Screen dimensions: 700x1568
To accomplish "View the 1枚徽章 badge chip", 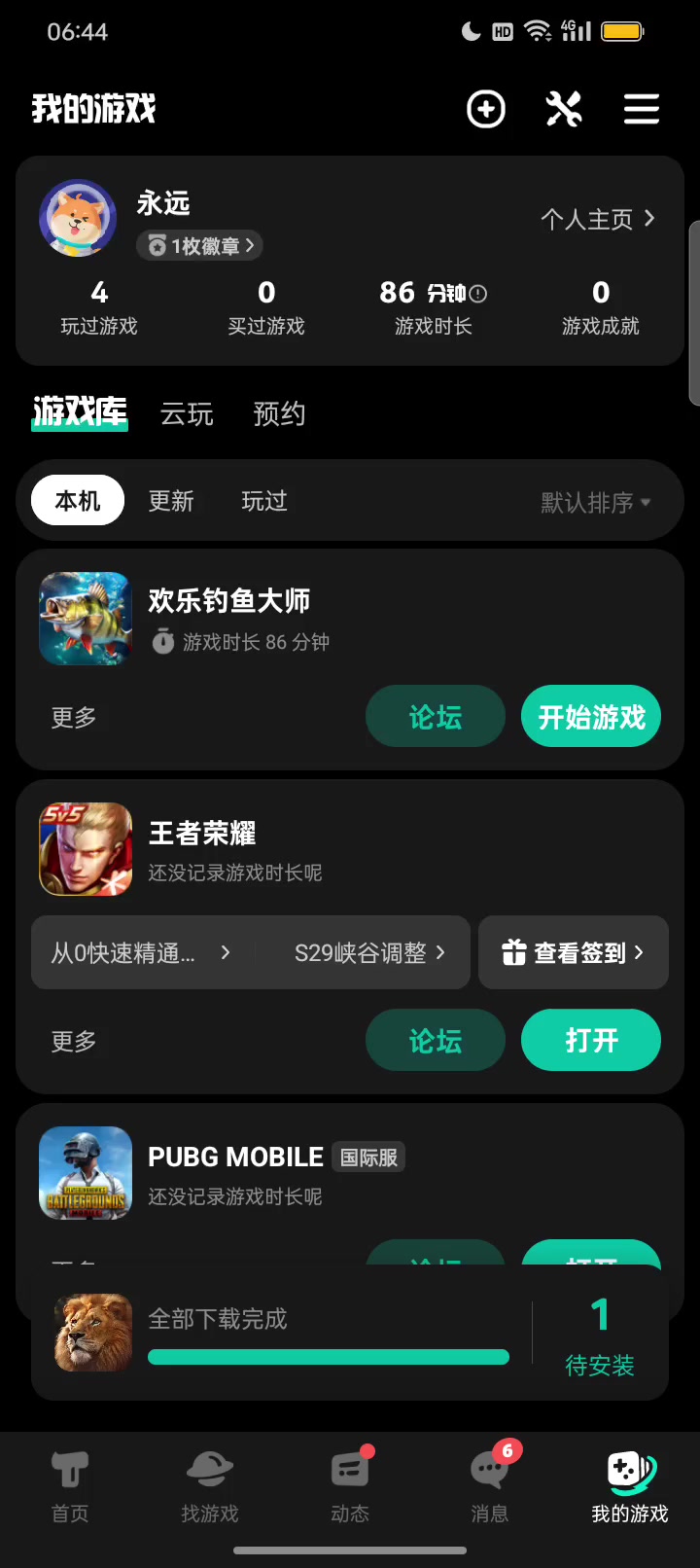I will (200, 246).
